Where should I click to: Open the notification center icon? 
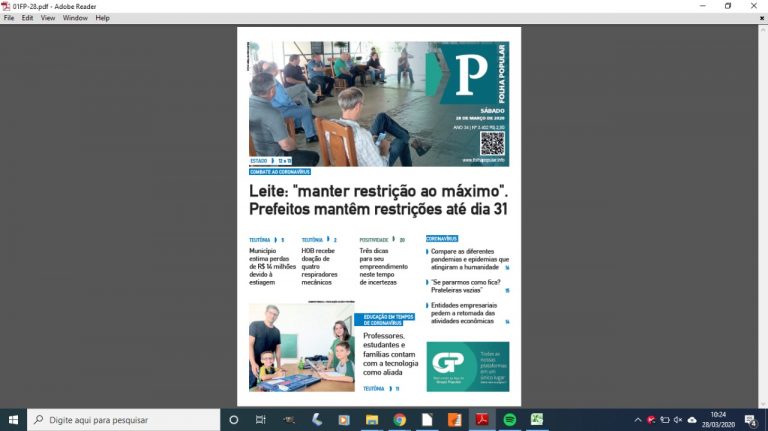[x=753, y=419]
